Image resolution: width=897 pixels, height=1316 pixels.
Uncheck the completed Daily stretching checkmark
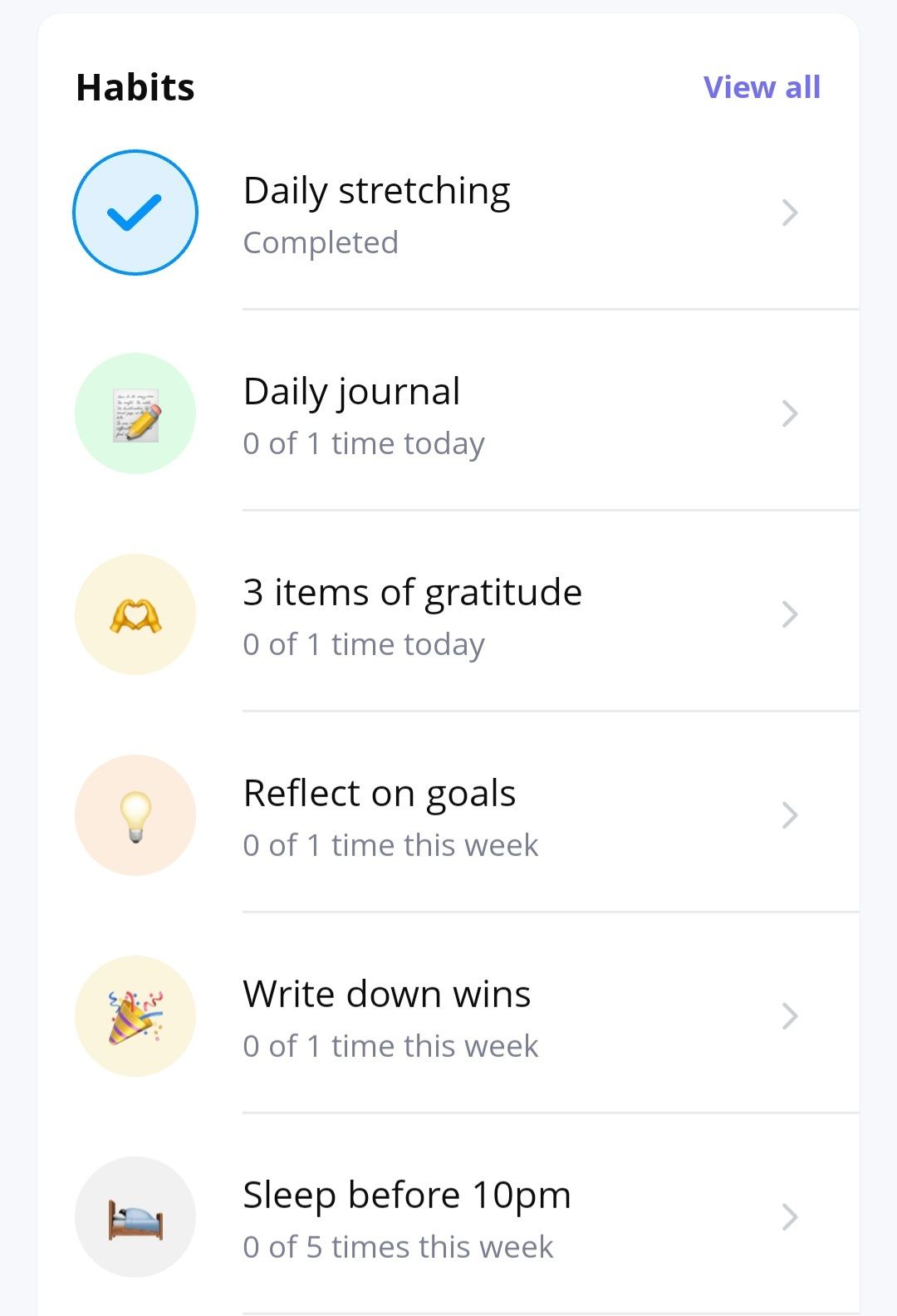pyautogui.click(x=135, y=213)
